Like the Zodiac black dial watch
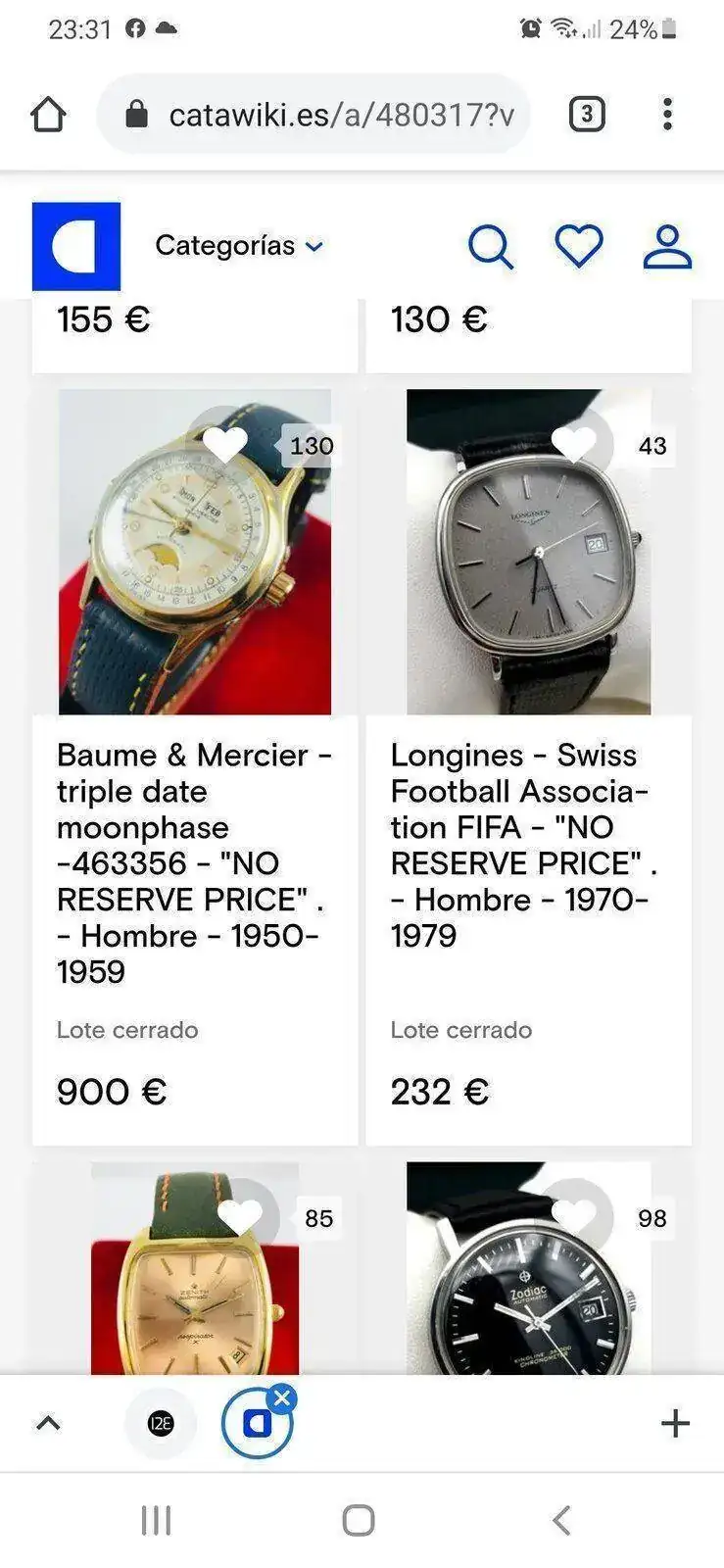This screenshot has height=1568, width=724. [575, 1218]
